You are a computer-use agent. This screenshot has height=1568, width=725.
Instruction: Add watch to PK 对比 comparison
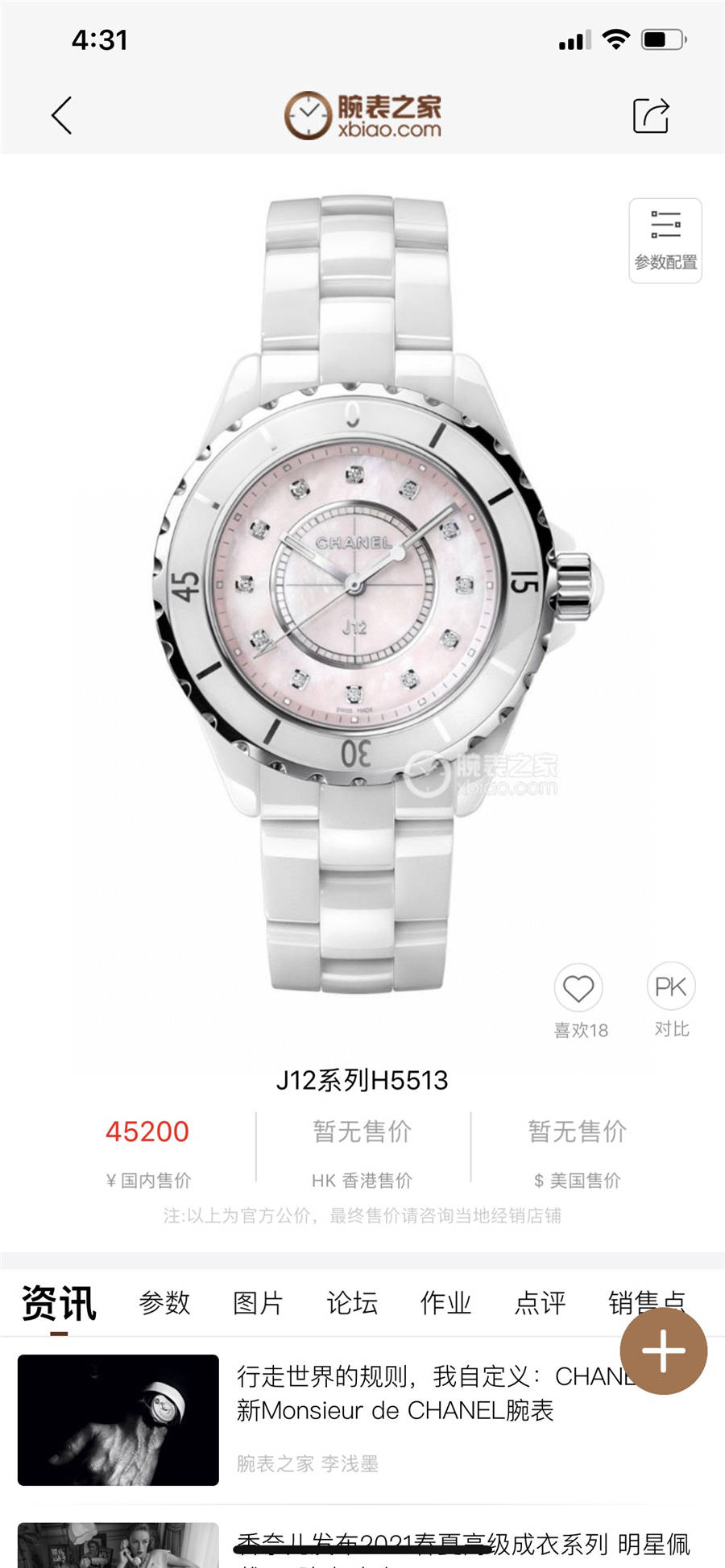pyautogui.click(x=671, y=987)
